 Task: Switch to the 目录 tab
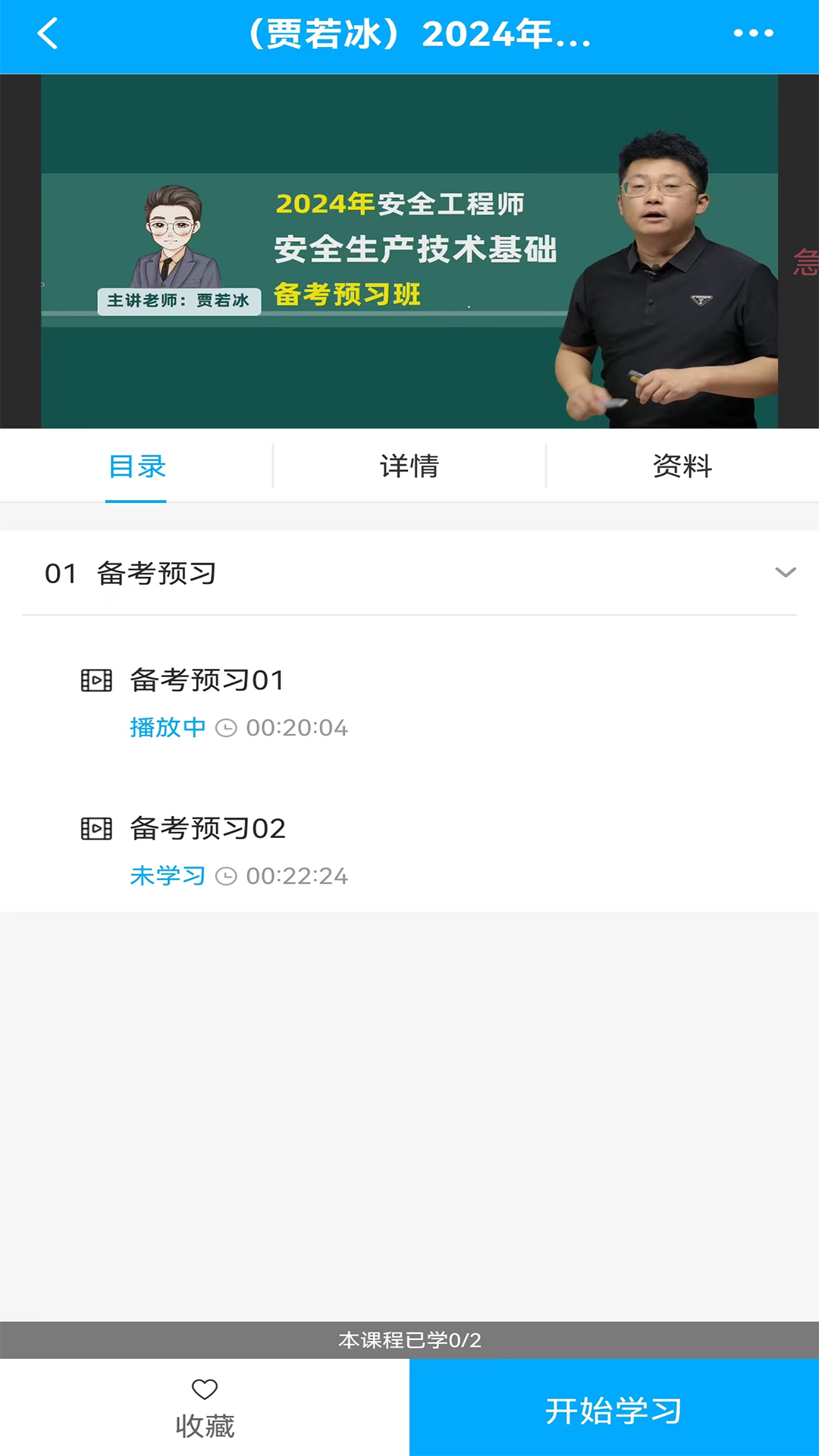(x=136, y=466)
